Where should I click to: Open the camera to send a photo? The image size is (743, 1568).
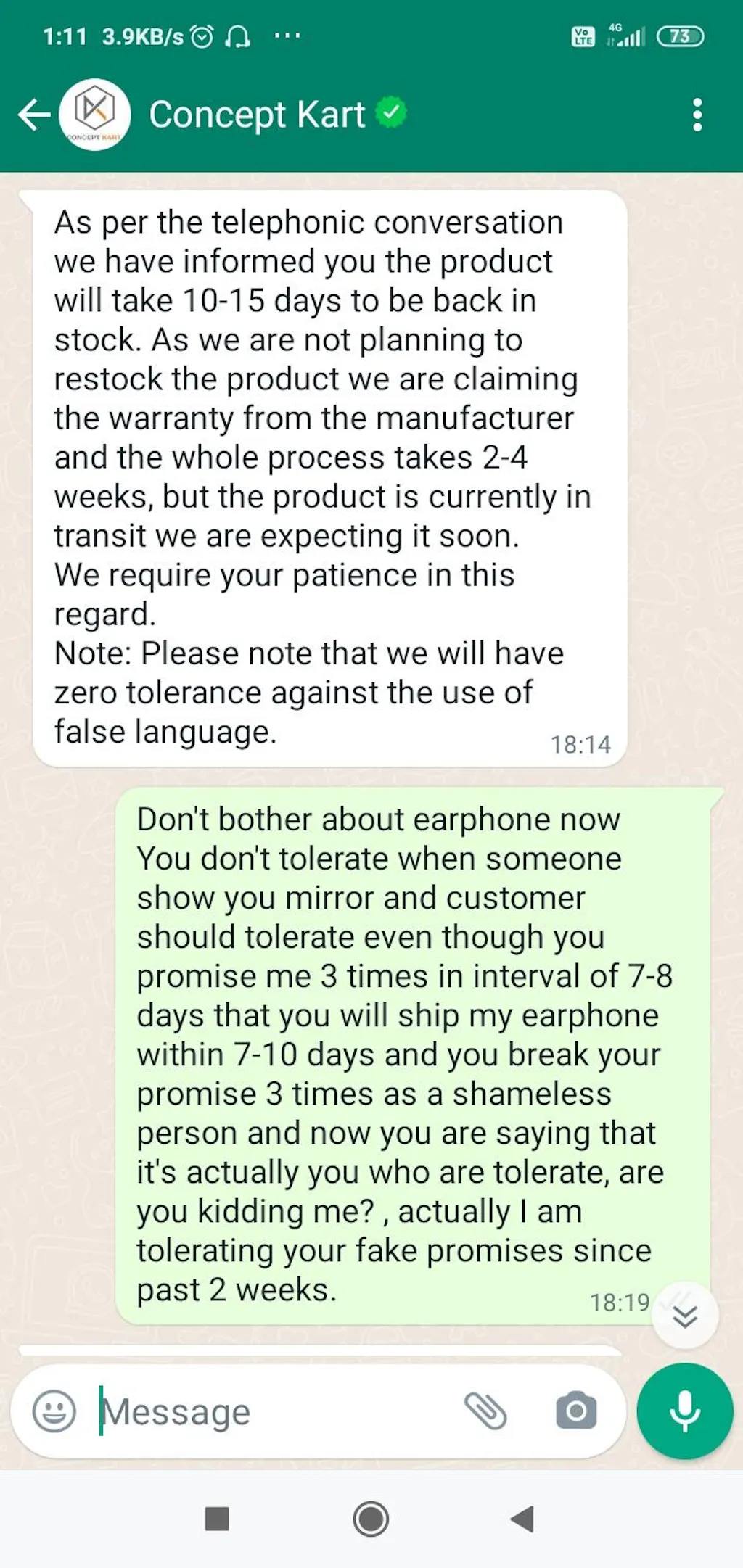click(x=576, y=1411)
